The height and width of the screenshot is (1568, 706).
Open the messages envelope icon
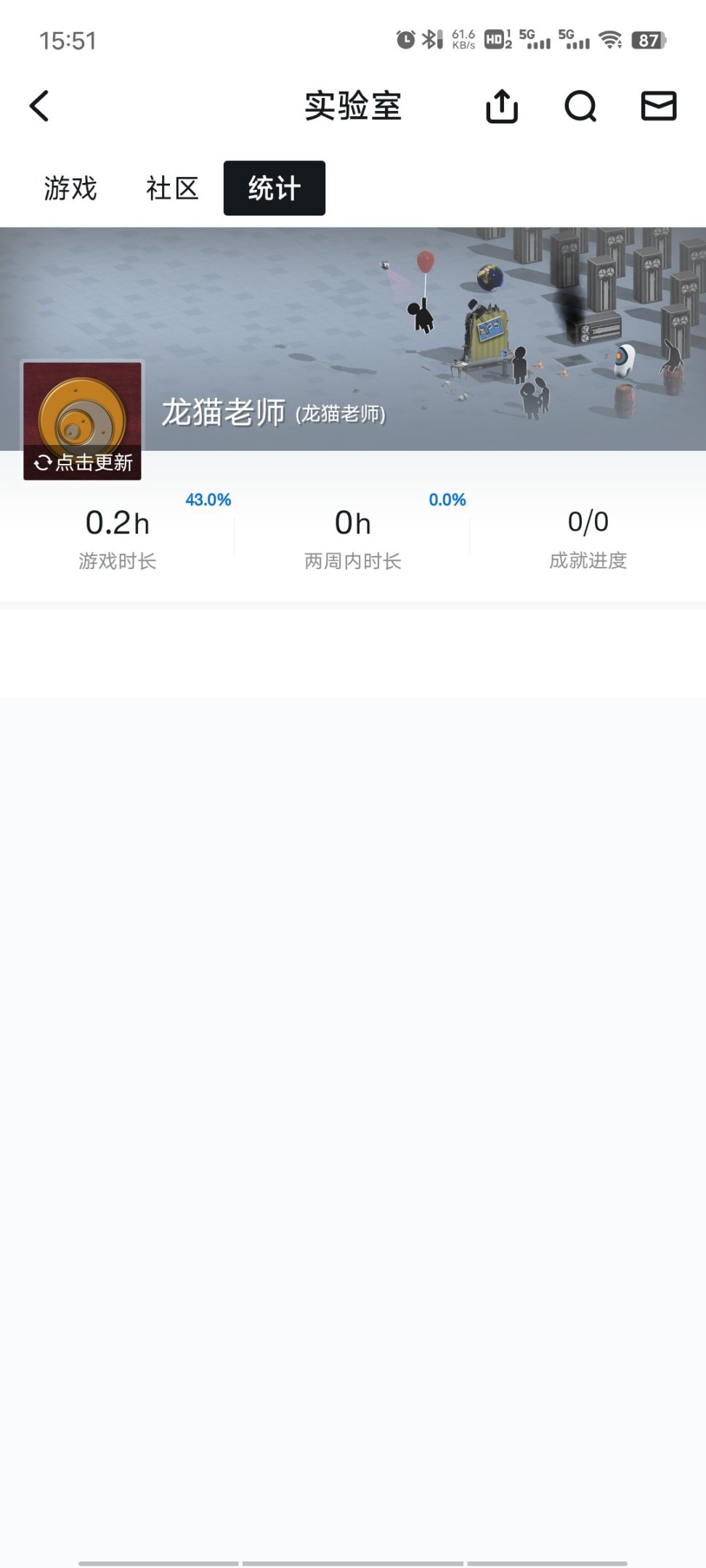tap(659, 106)
